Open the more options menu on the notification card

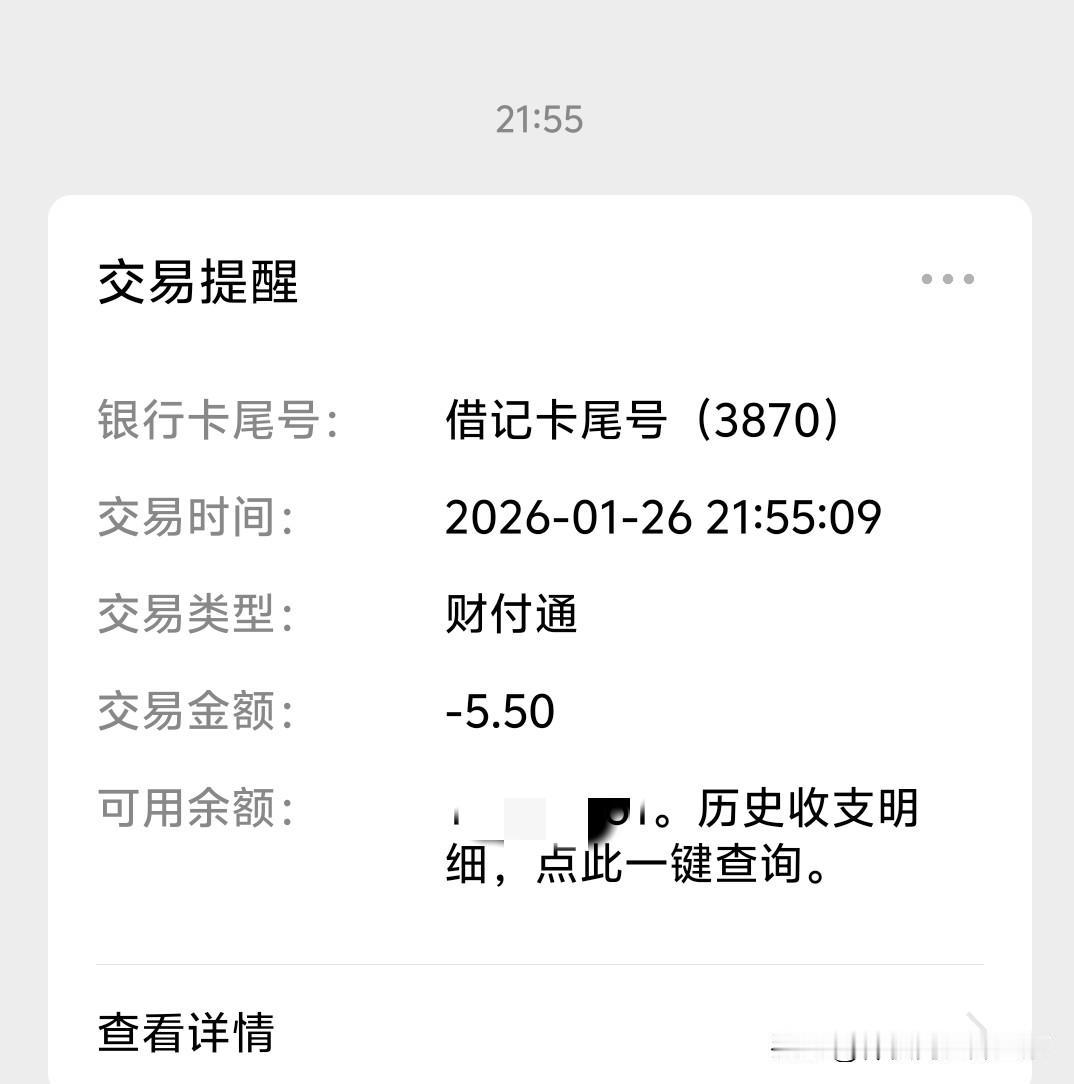click(946, 279)
